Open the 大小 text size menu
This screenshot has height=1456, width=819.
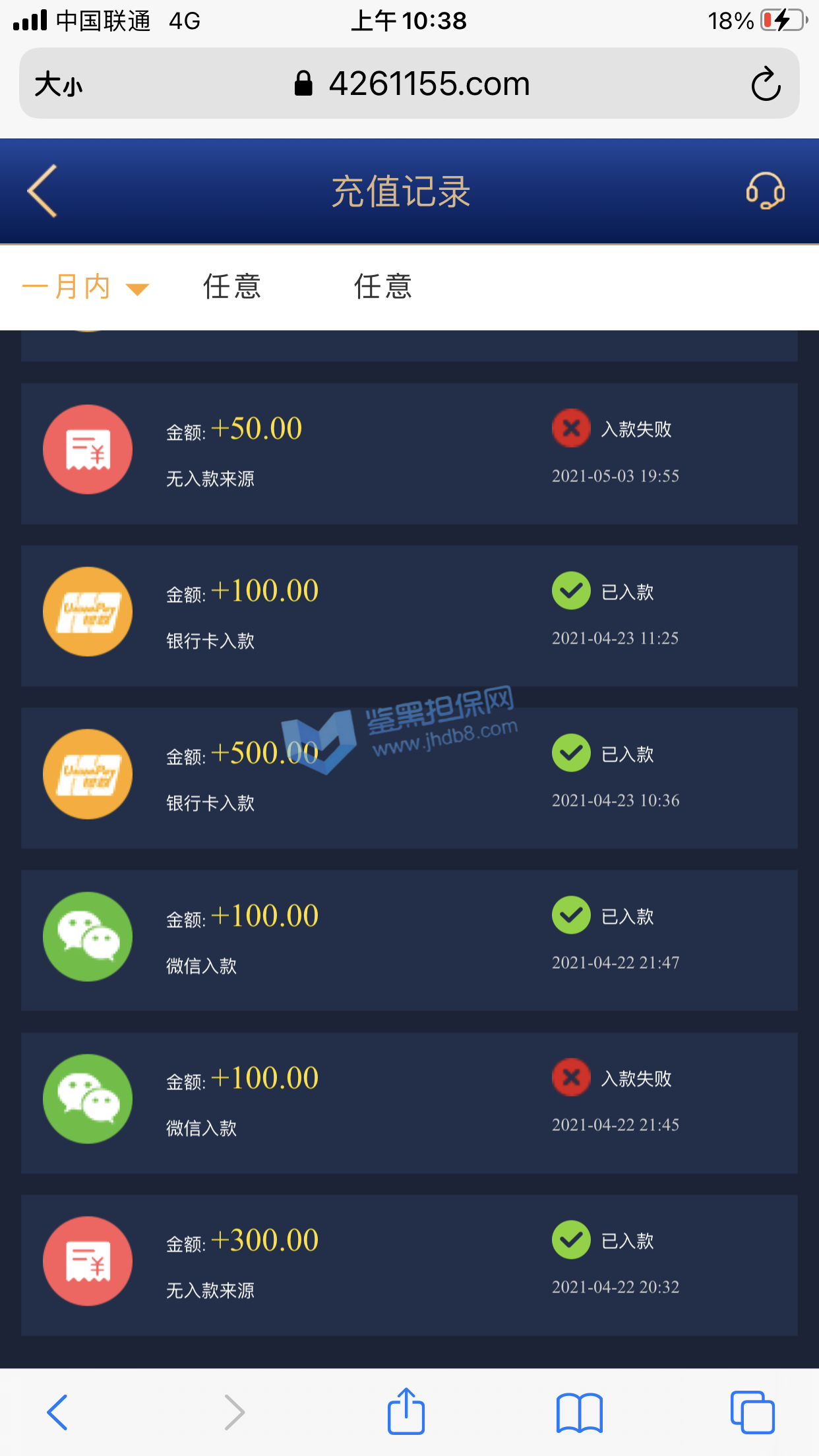click(58, 84)
